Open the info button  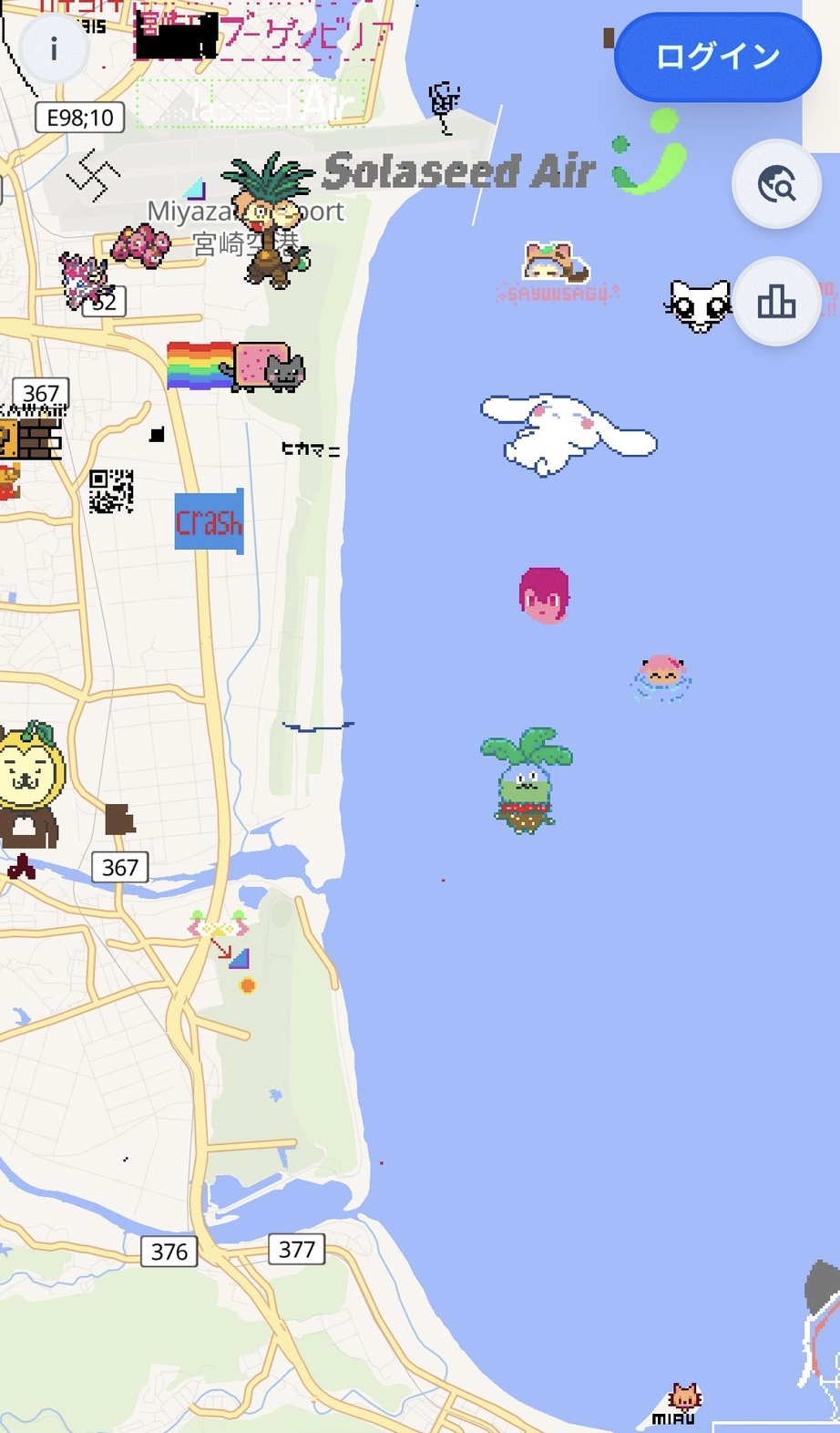pyautogui.click(x=54, y=49)
